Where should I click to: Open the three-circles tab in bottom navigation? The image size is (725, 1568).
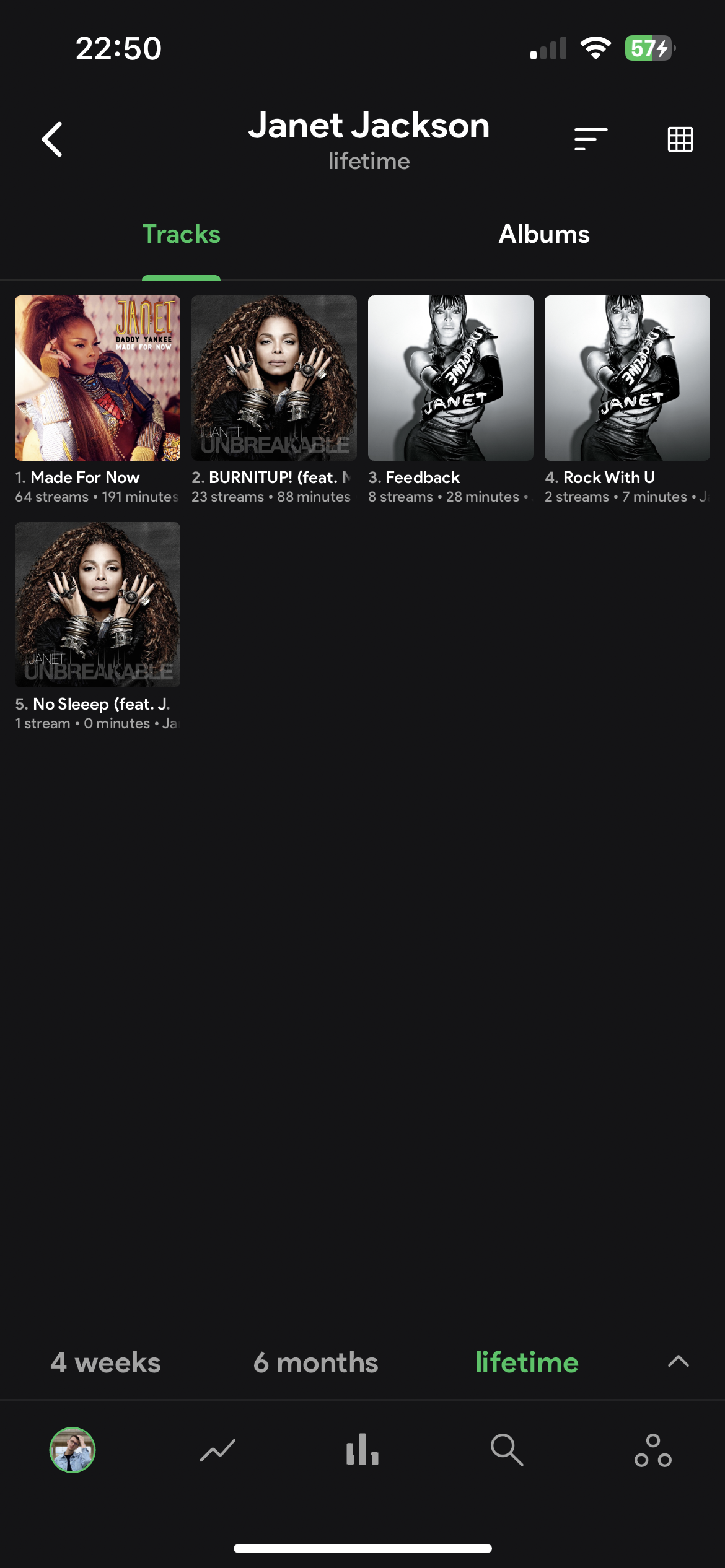pyautogui.click(x=652, y=1450)
